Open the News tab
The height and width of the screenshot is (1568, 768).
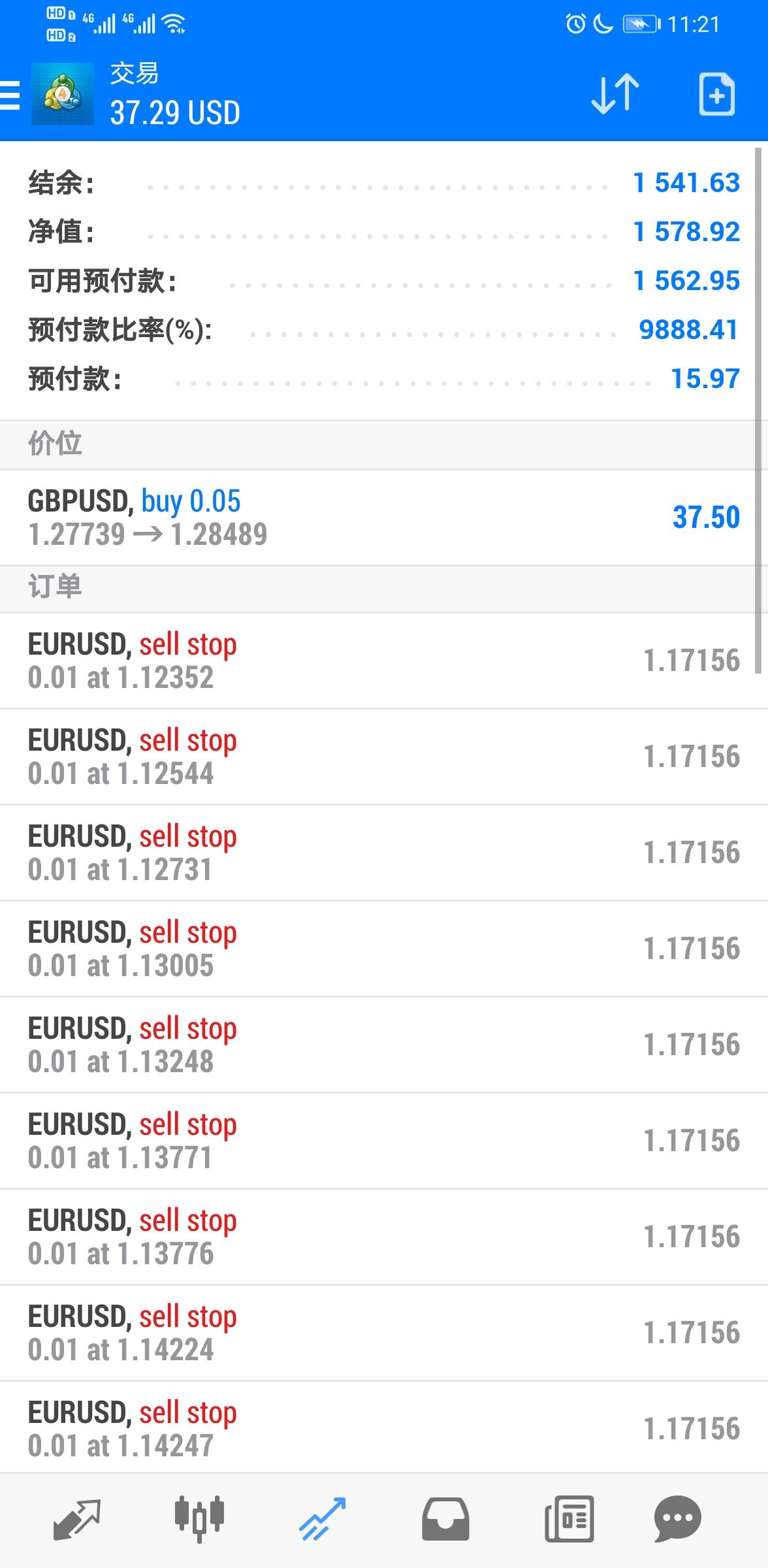point(569,1519)
